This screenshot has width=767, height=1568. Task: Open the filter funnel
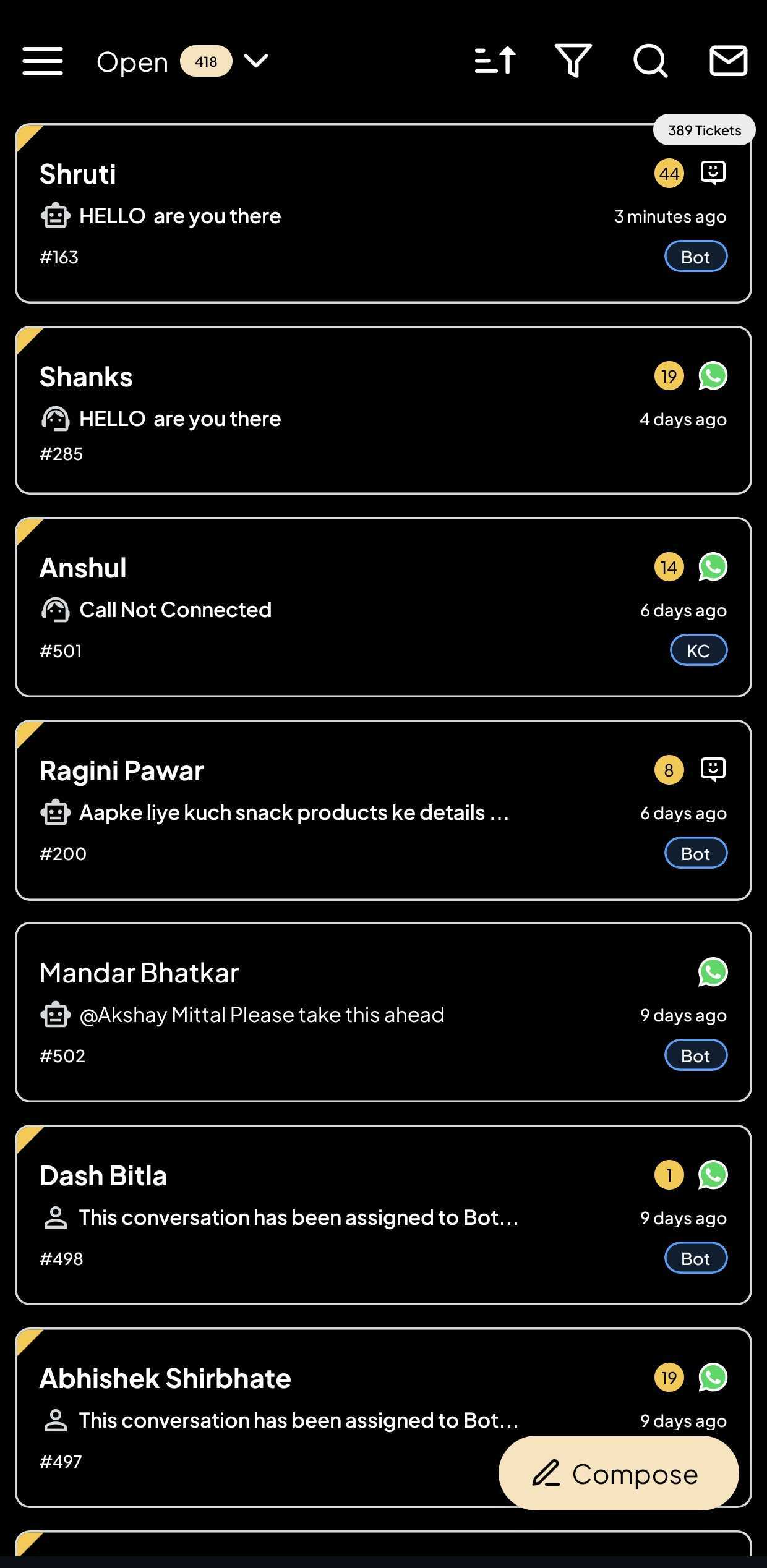point(573,61)
